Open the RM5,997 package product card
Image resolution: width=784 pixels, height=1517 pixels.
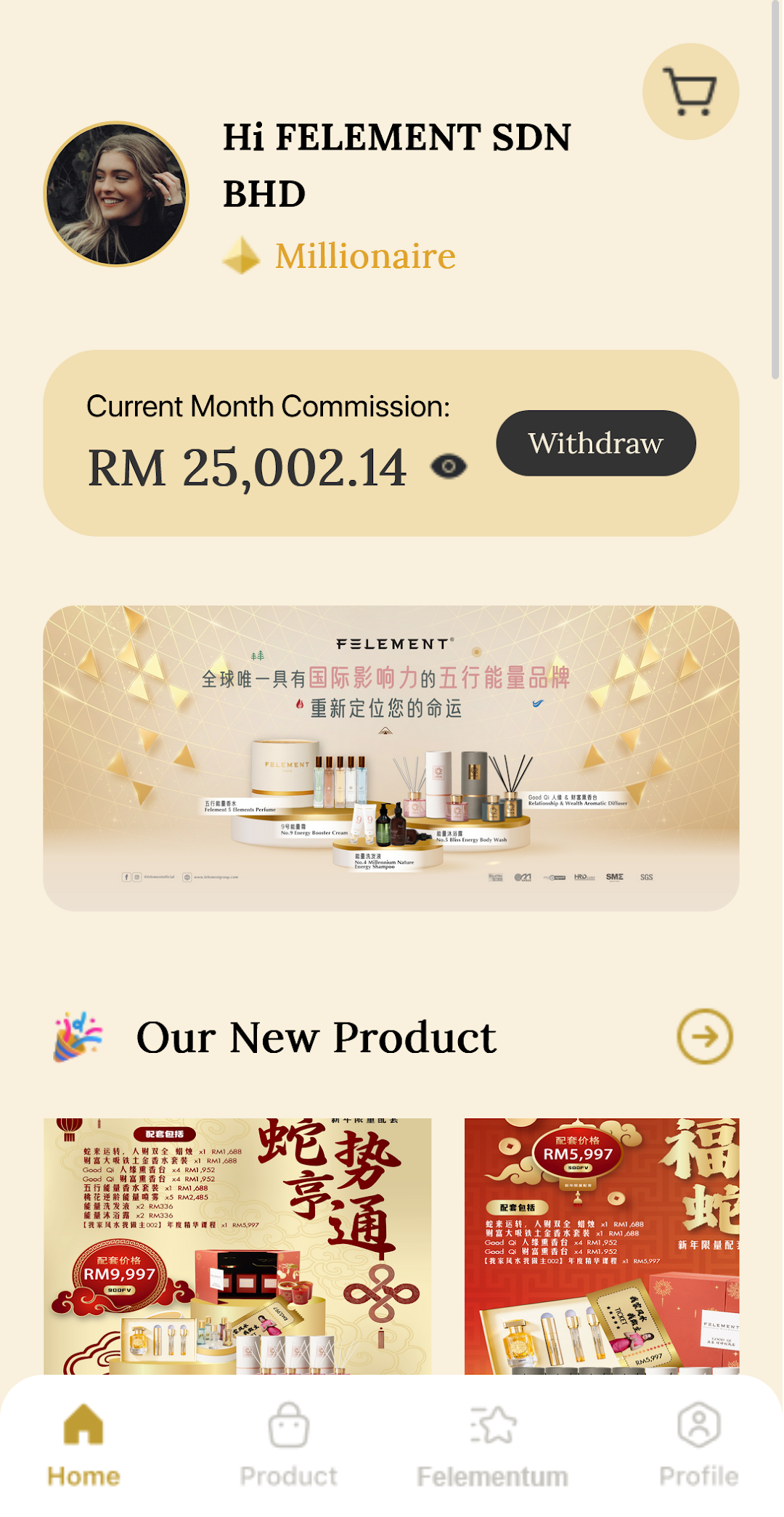pos(602,1245)
